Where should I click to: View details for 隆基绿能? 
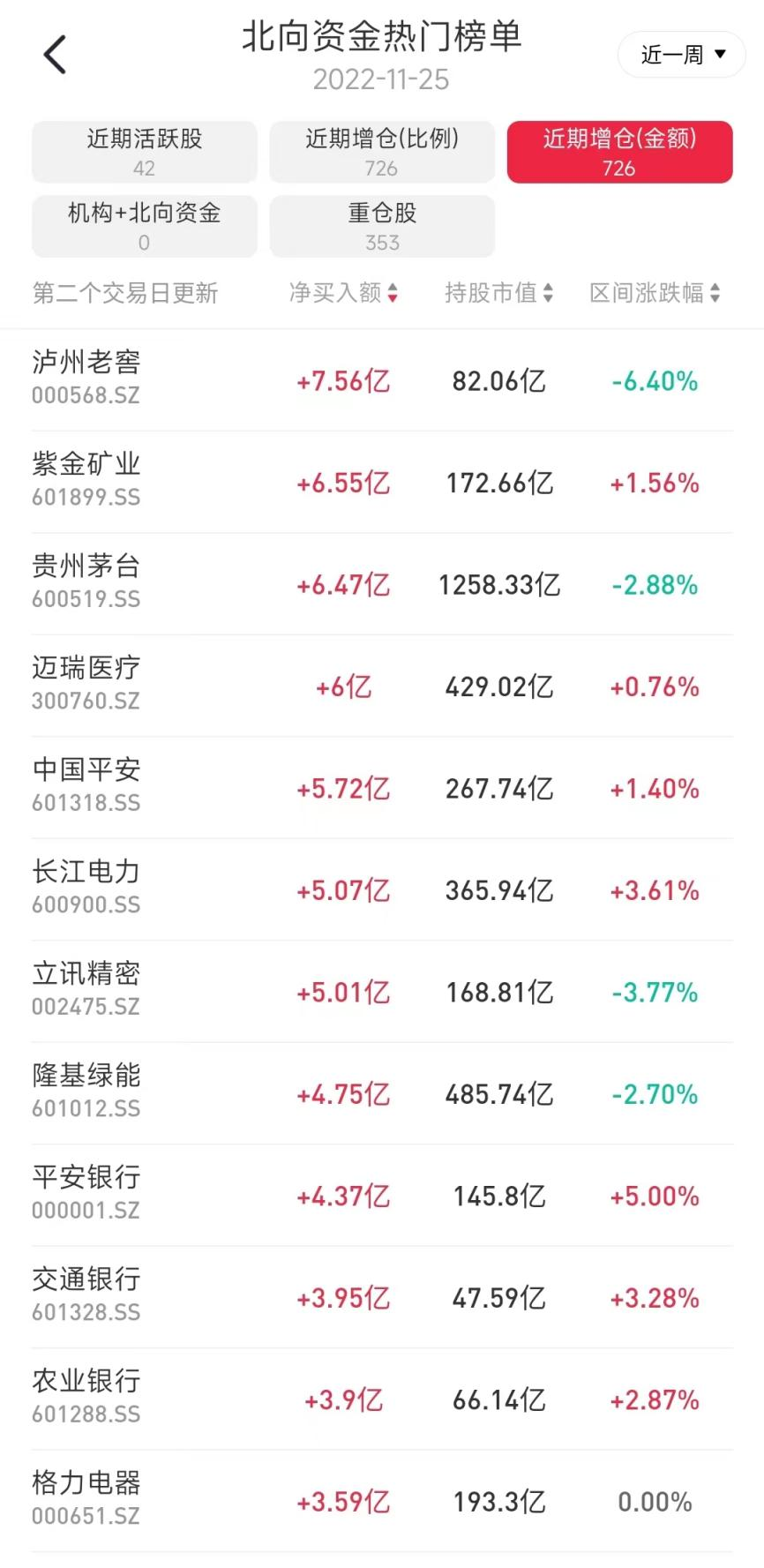[382, 1094]
